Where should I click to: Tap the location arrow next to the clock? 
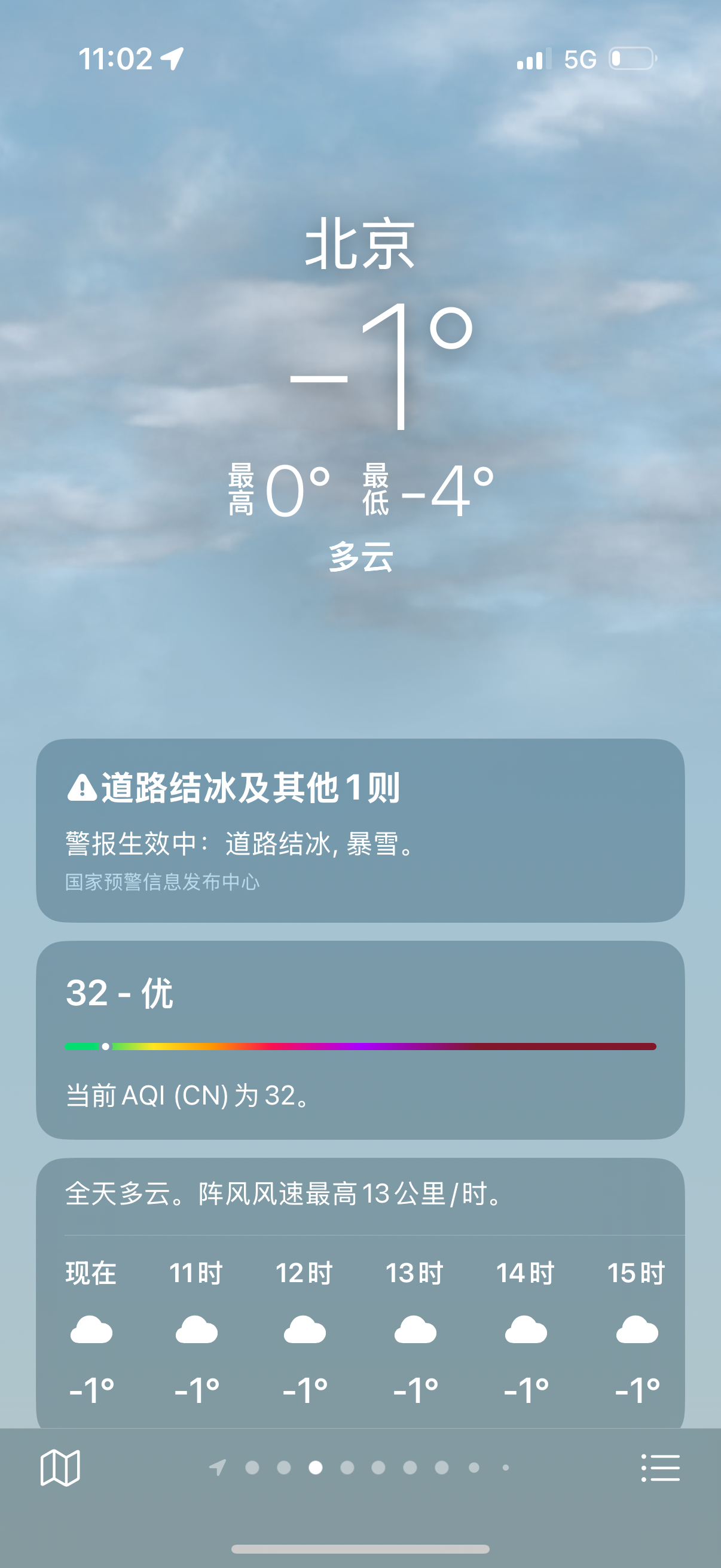(172, 58)
